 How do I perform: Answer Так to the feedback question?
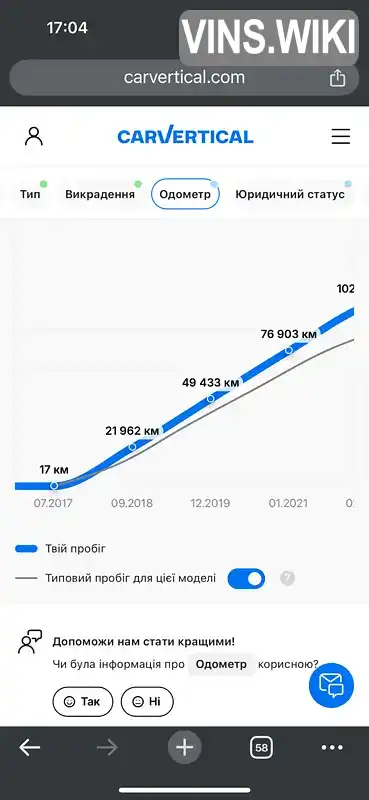(x=83, y=702)
